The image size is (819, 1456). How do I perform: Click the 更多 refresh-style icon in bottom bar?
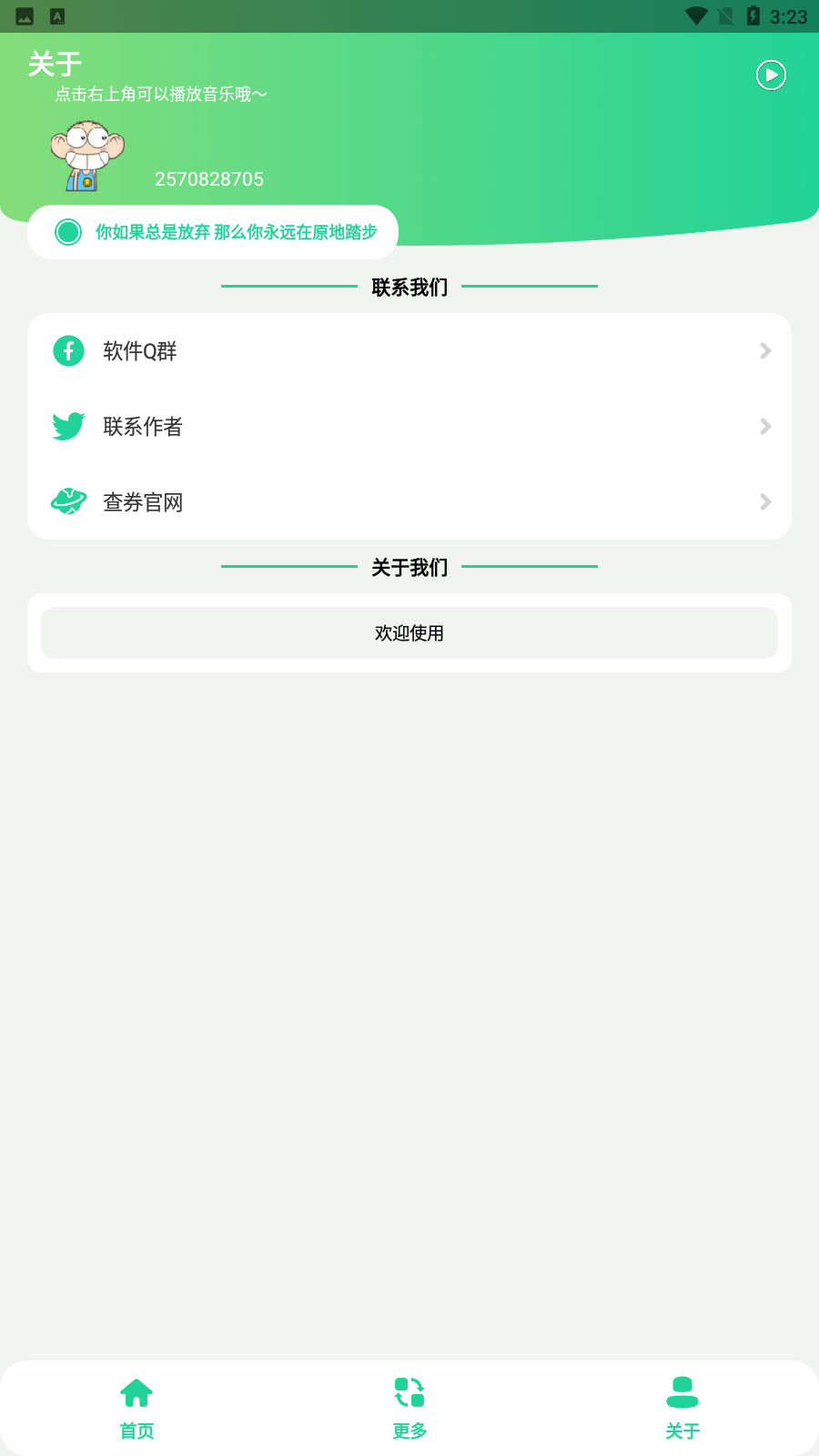(409, 1392)
